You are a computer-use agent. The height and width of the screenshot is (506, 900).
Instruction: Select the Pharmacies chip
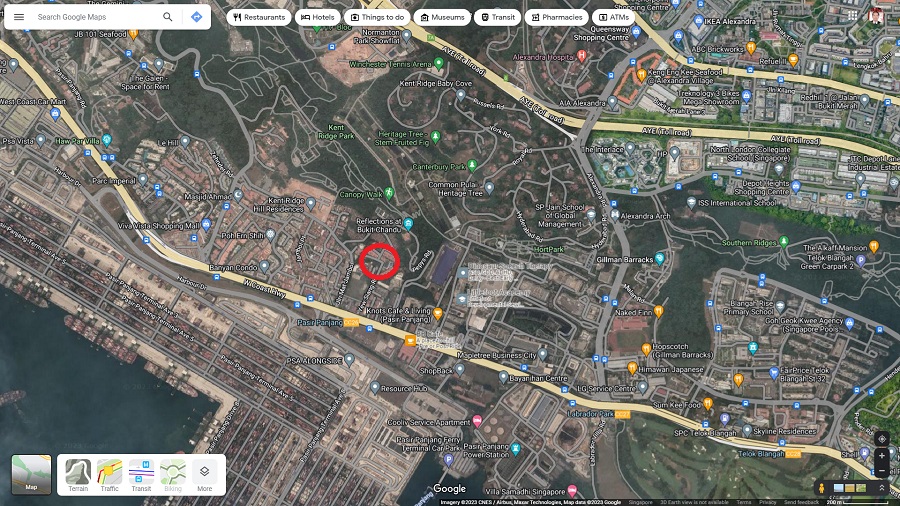[557, 17]
